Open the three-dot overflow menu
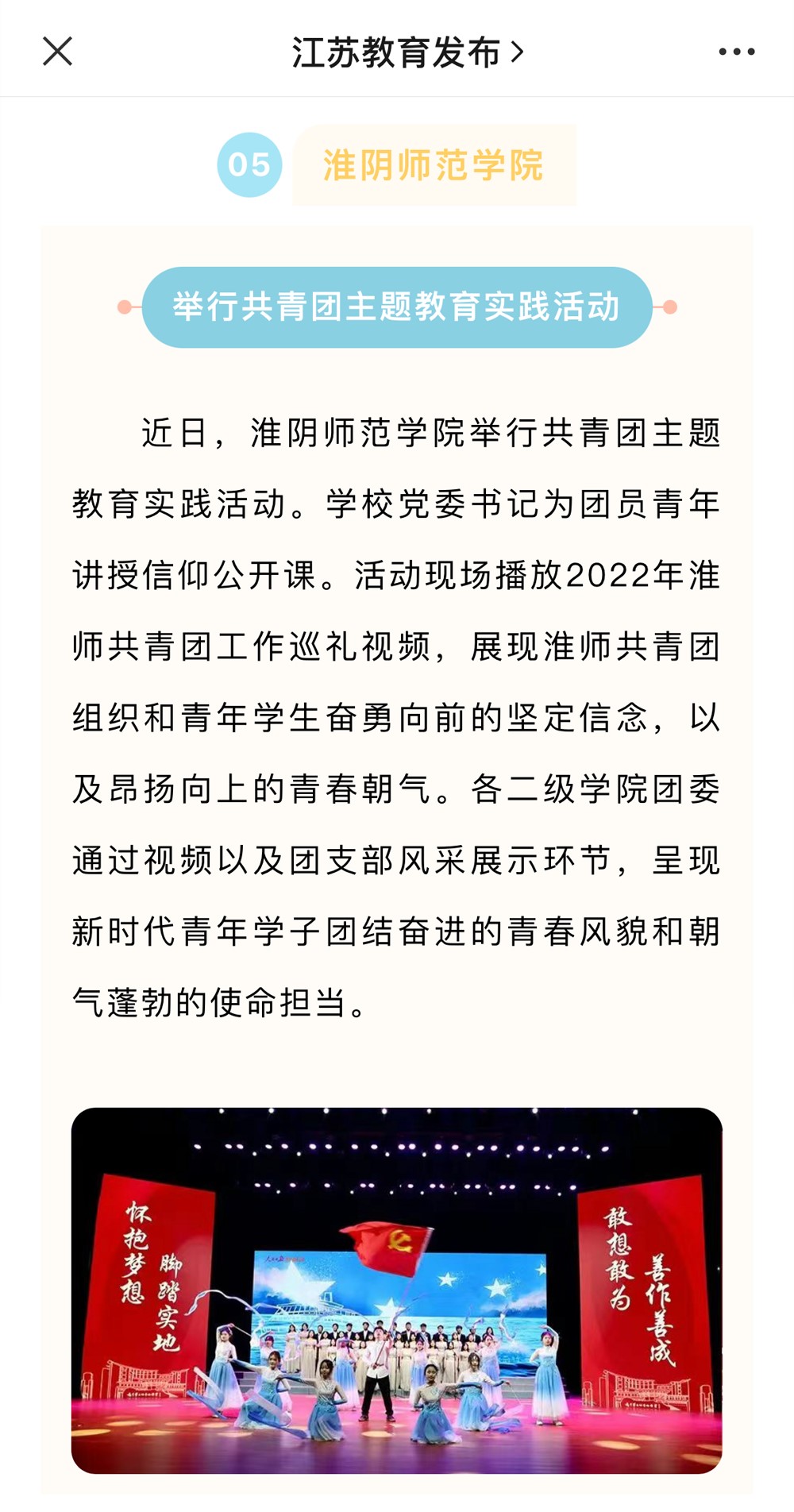794x1512 pixels. [737, 52]
